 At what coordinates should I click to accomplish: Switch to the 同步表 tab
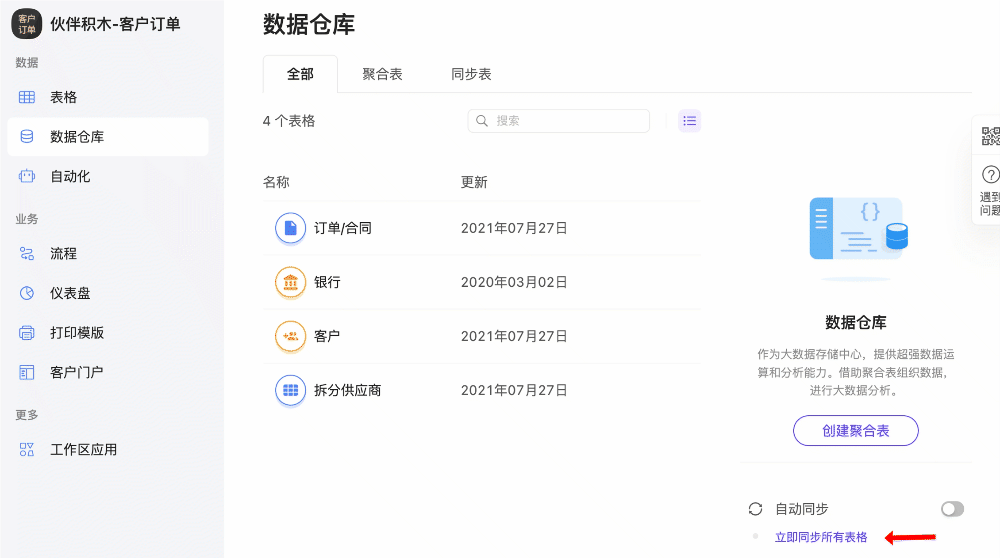click(471, 74)
